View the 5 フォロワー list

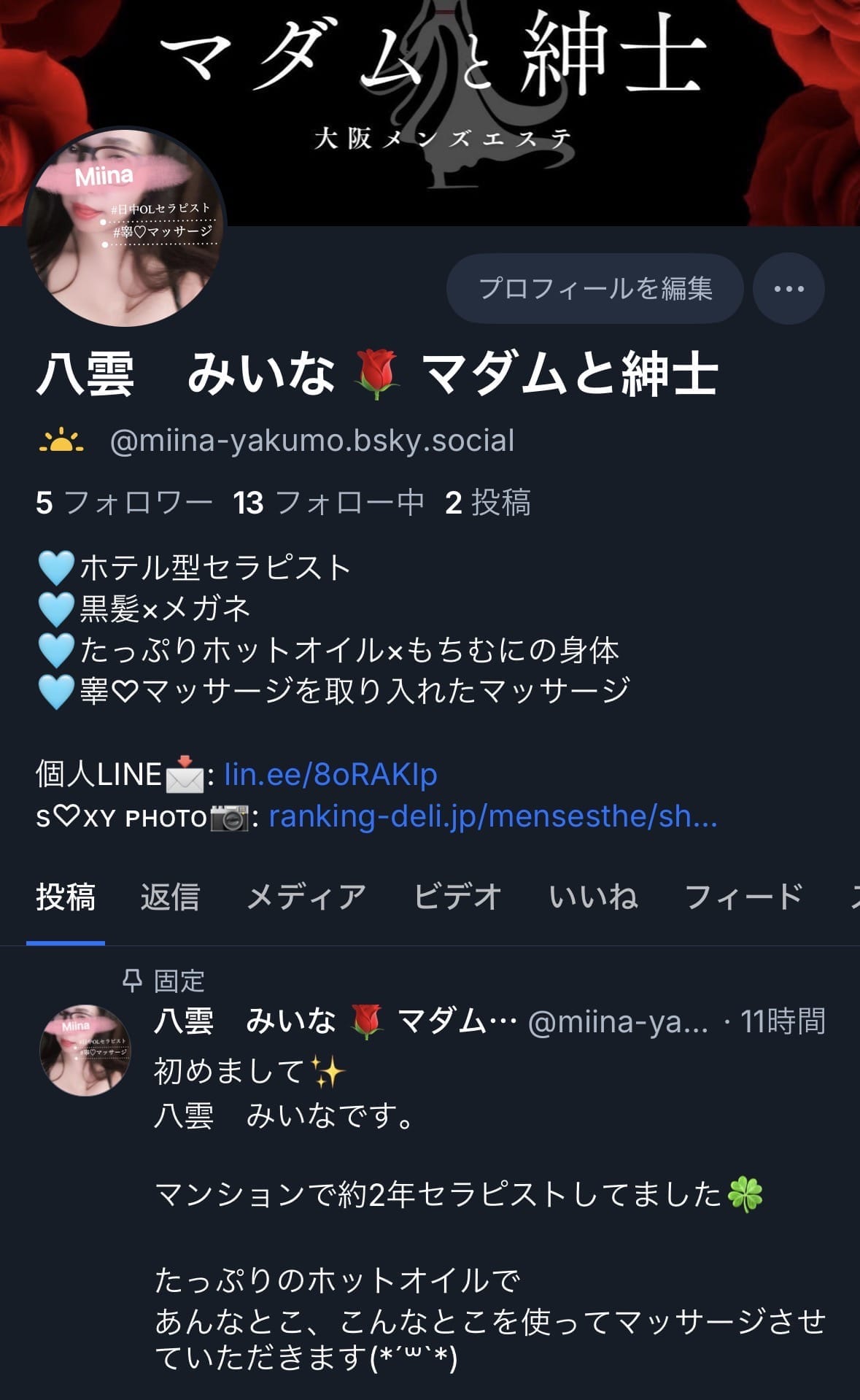[x=124, y=503]
